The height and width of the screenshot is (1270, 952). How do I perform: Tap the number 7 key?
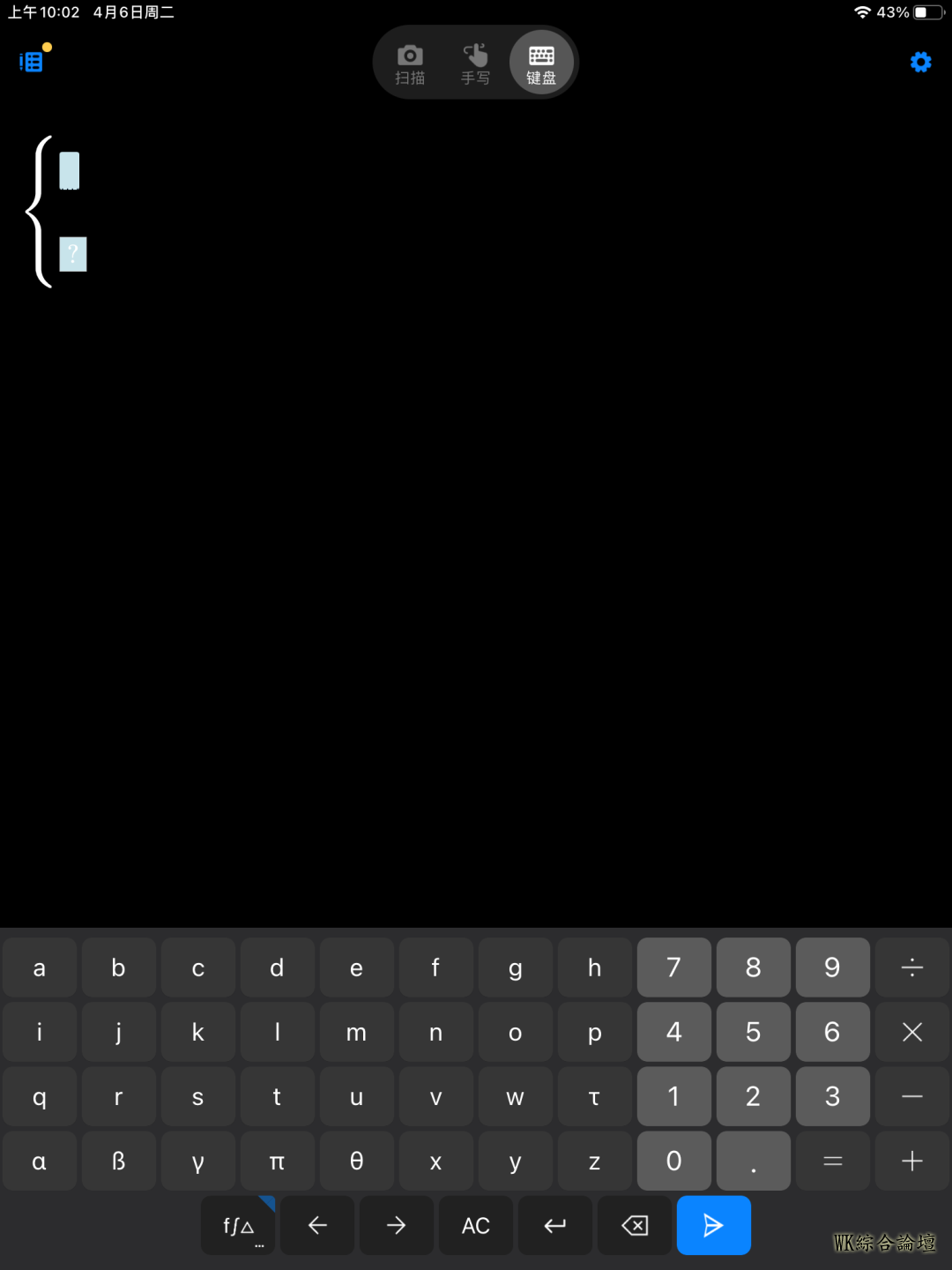coord(673,967)
